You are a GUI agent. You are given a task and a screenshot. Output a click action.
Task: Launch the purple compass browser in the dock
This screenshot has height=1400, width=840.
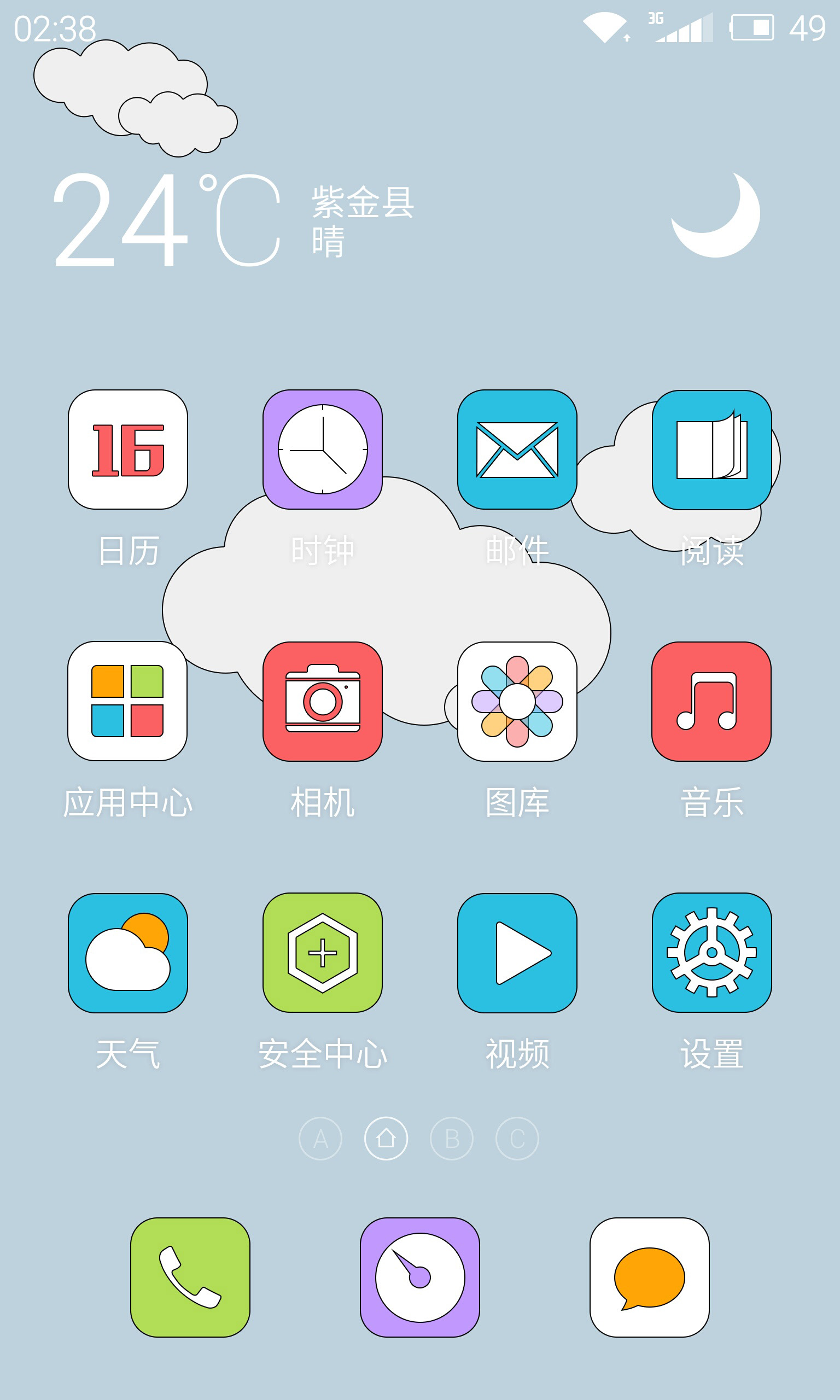[x=420, y=1277]
